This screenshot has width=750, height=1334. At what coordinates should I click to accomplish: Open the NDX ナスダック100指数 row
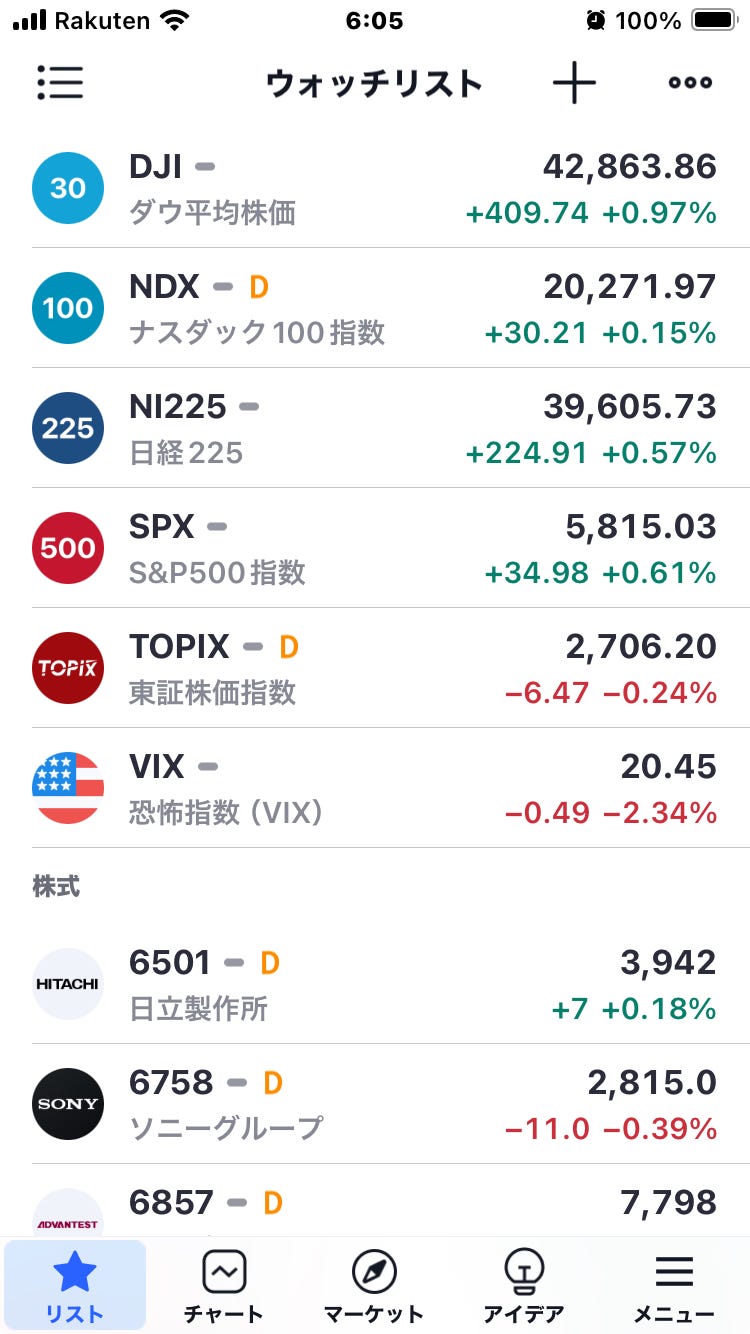[375, 308]
